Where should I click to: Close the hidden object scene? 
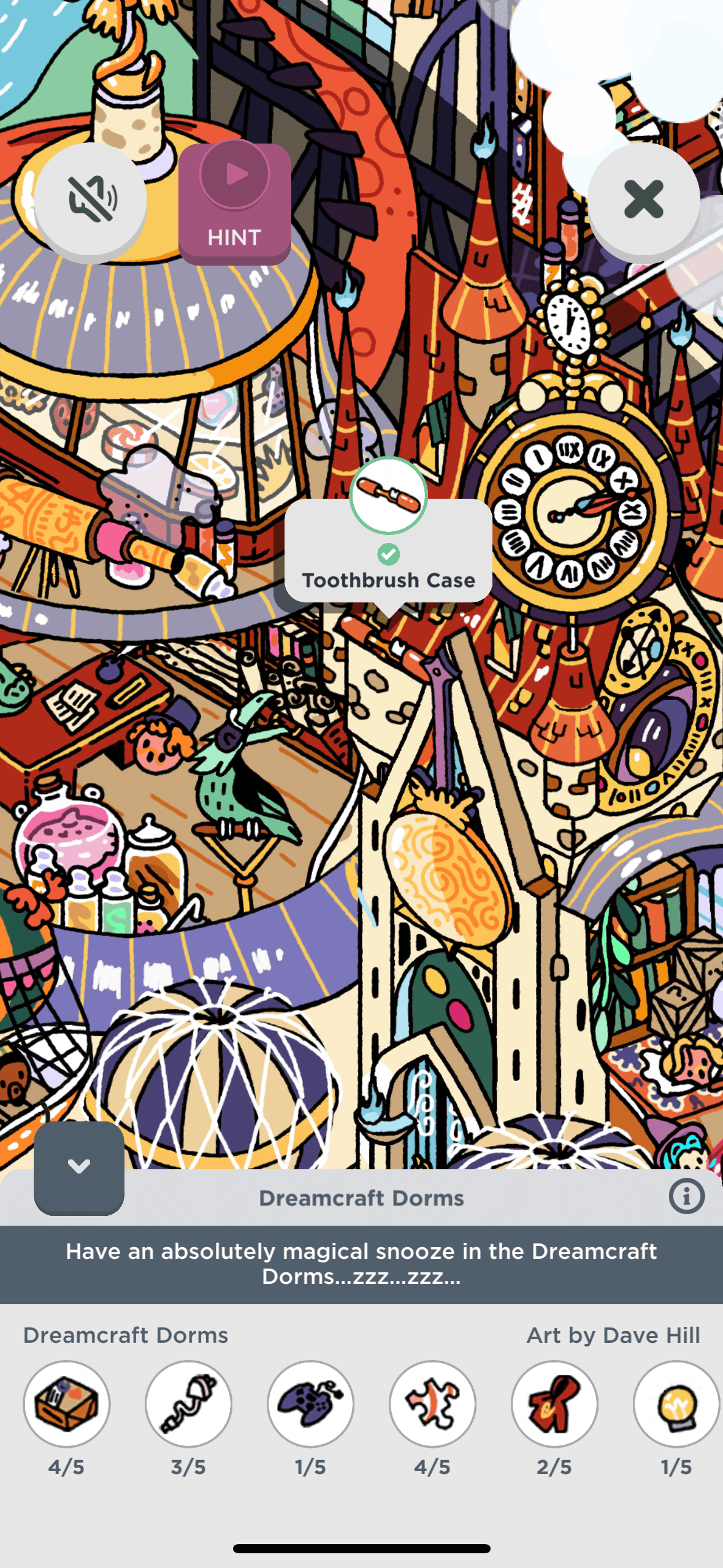643,200
